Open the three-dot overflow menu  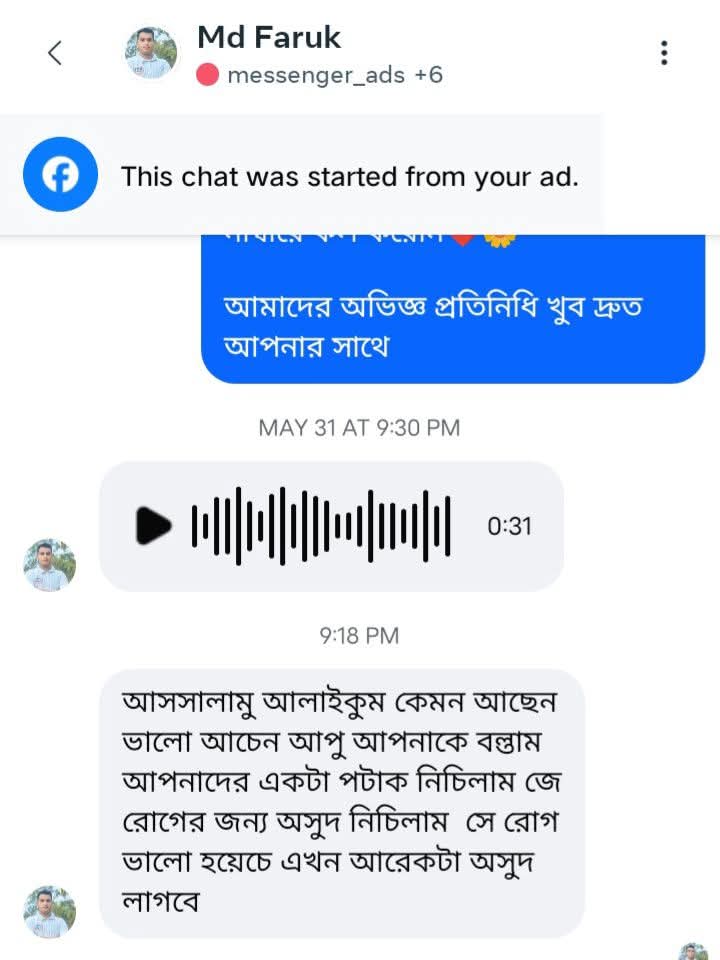tap(664, 53)
